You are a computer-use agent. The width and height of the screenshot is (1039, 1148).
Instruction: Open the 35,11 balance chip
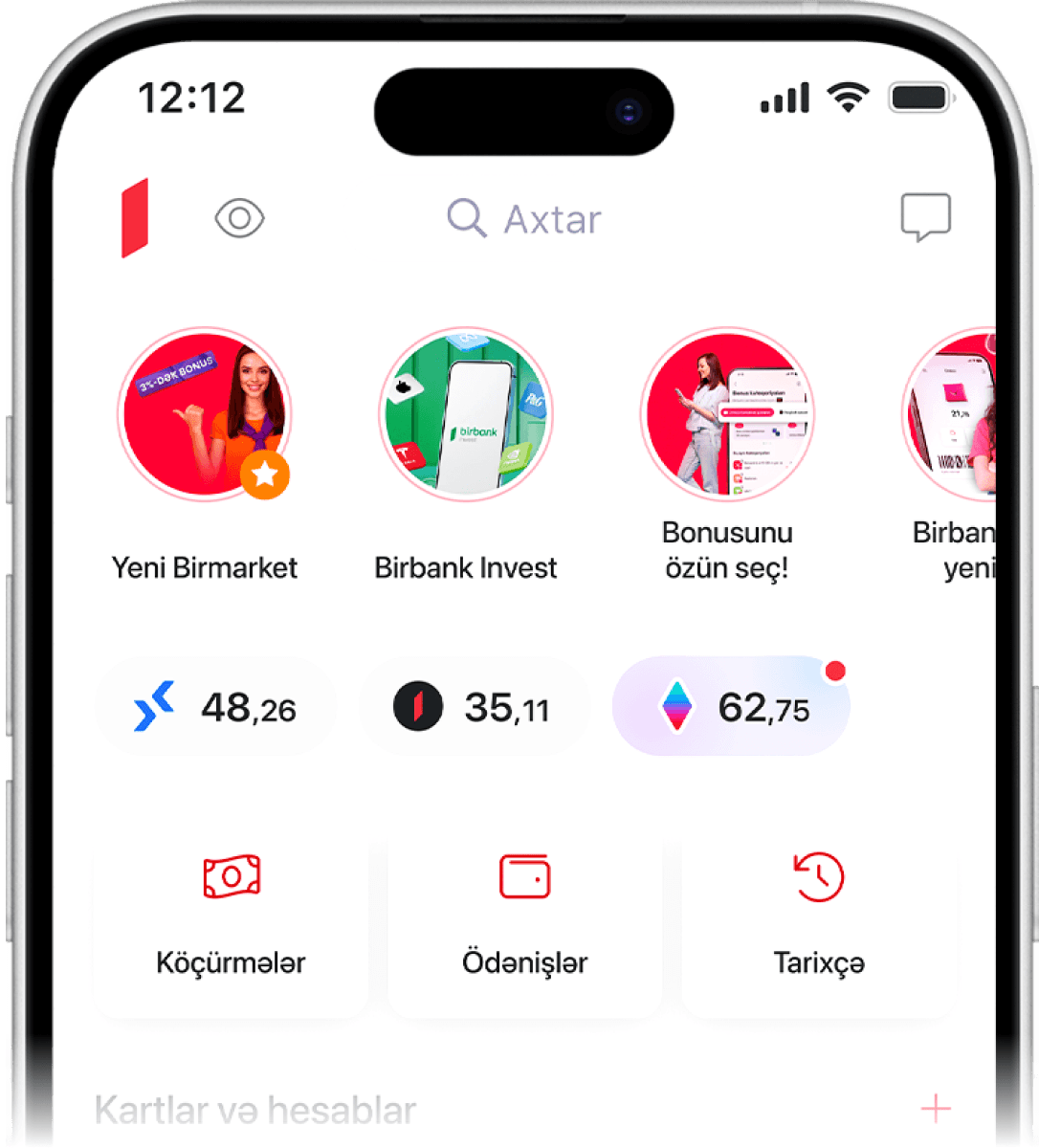pos(474,708)
